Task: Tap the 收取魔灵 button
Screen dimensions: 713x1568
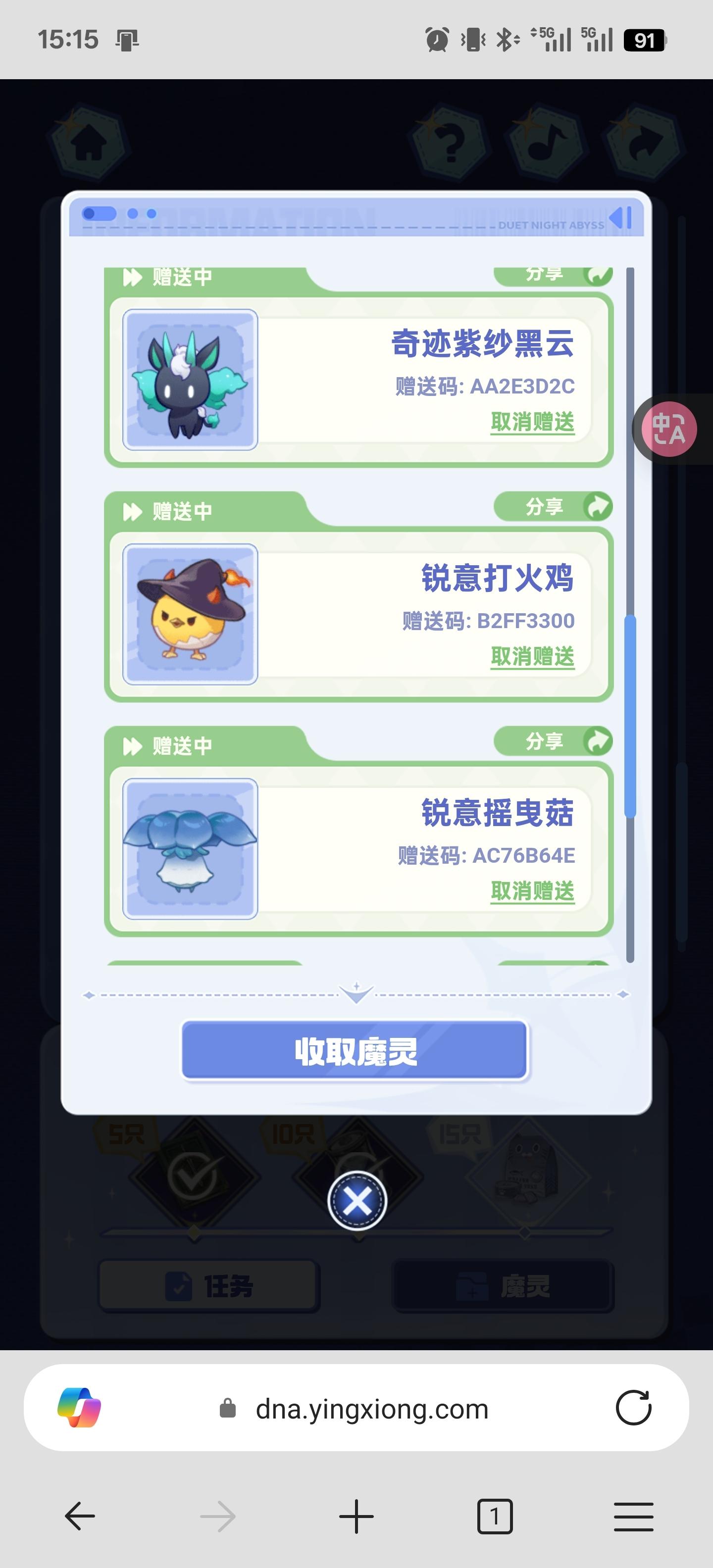Action: 355,1051
